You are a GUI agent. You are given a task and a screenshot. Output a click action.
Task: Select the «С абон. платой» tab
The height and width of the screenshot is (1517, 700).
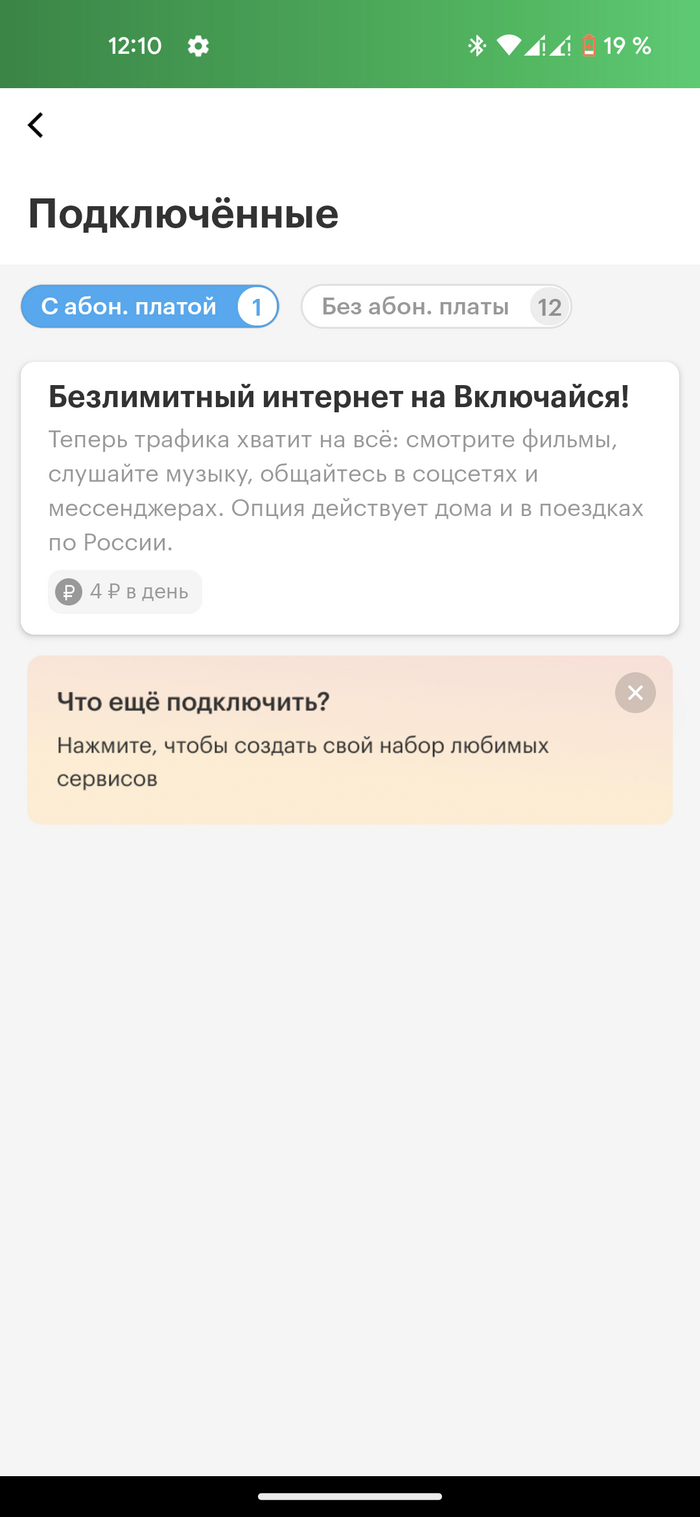pos(149,307)
